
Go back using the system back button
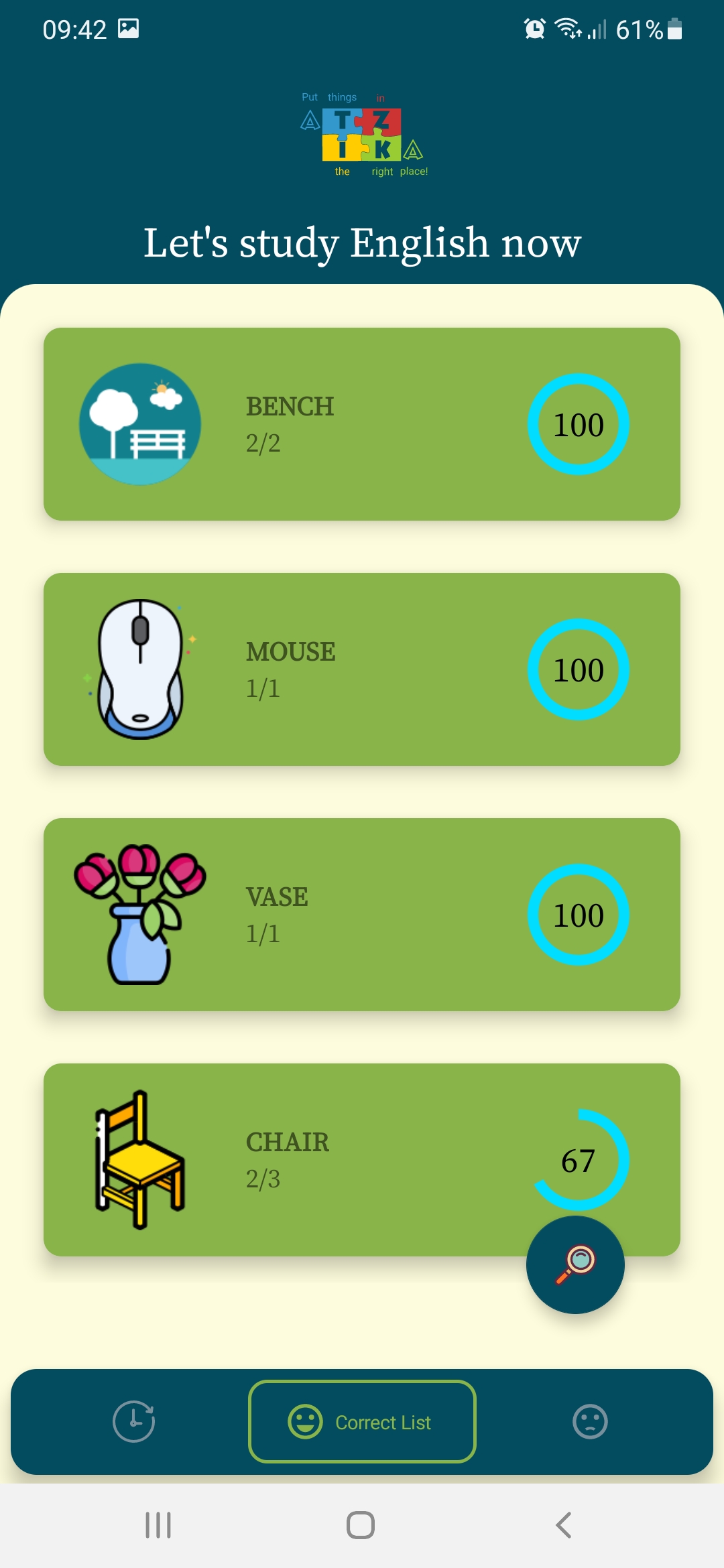564,1525
